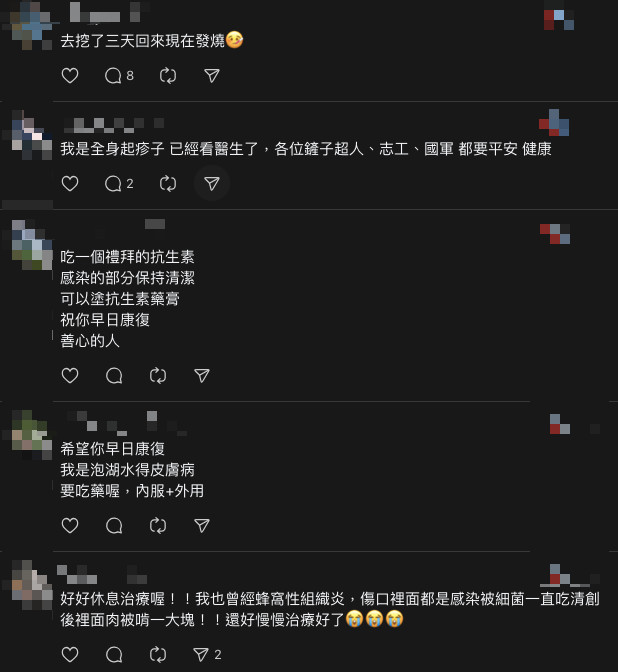This screenshot has height=672, width=618.
Task: Share the 我是泡湖水得皮膚病 comment
Action: point(202,526)
